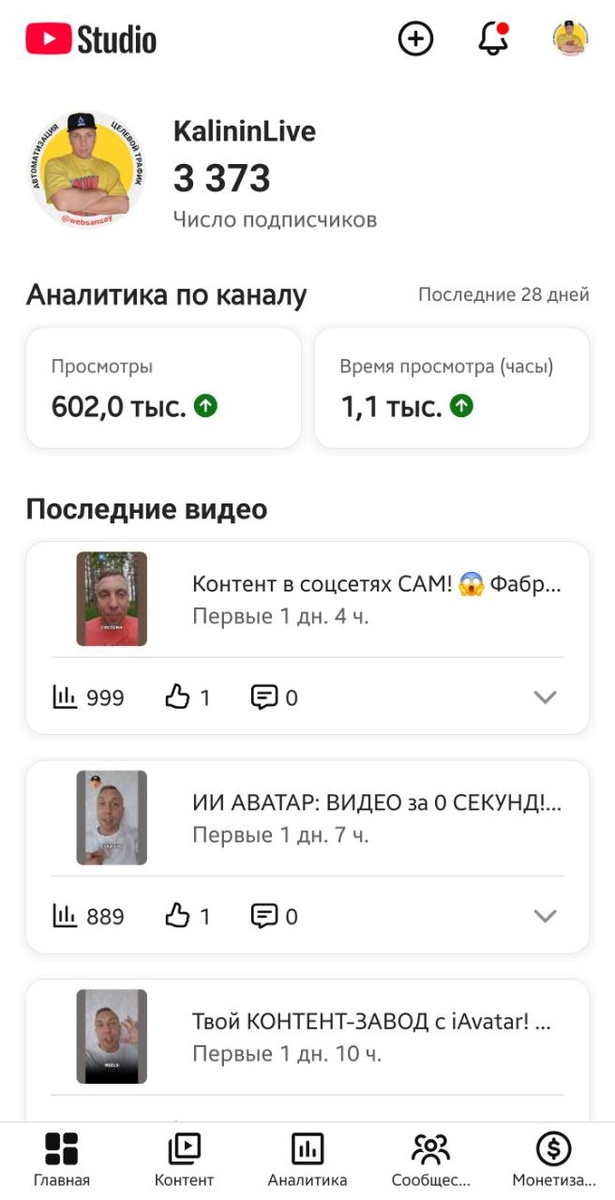Open the Просмотры analytics card
This screenshot has height=1200, width=615.
tap(163, 387)
